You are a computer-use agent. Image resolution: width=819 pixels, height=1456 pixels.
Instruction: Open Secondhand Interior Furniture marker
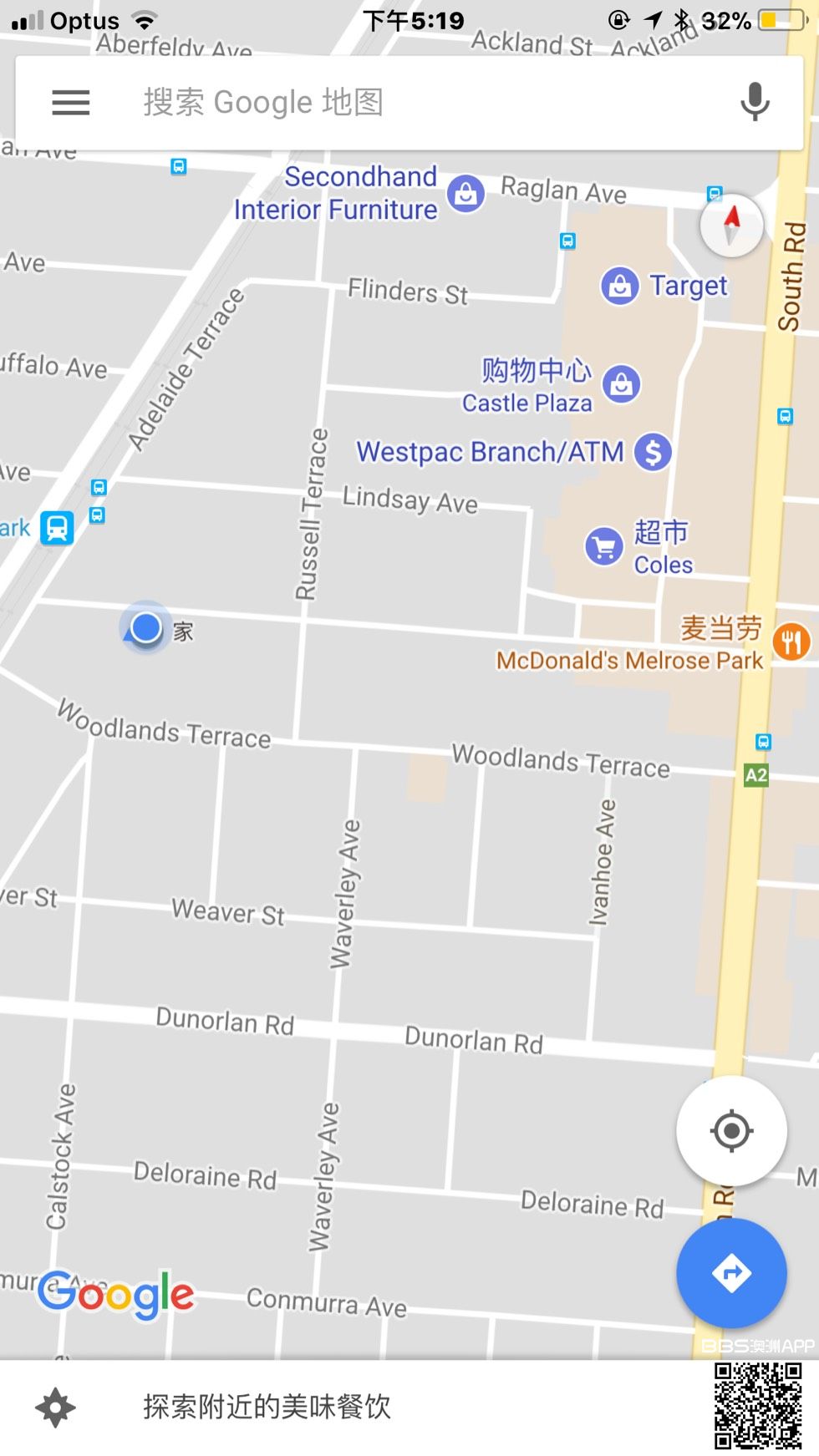465,194
